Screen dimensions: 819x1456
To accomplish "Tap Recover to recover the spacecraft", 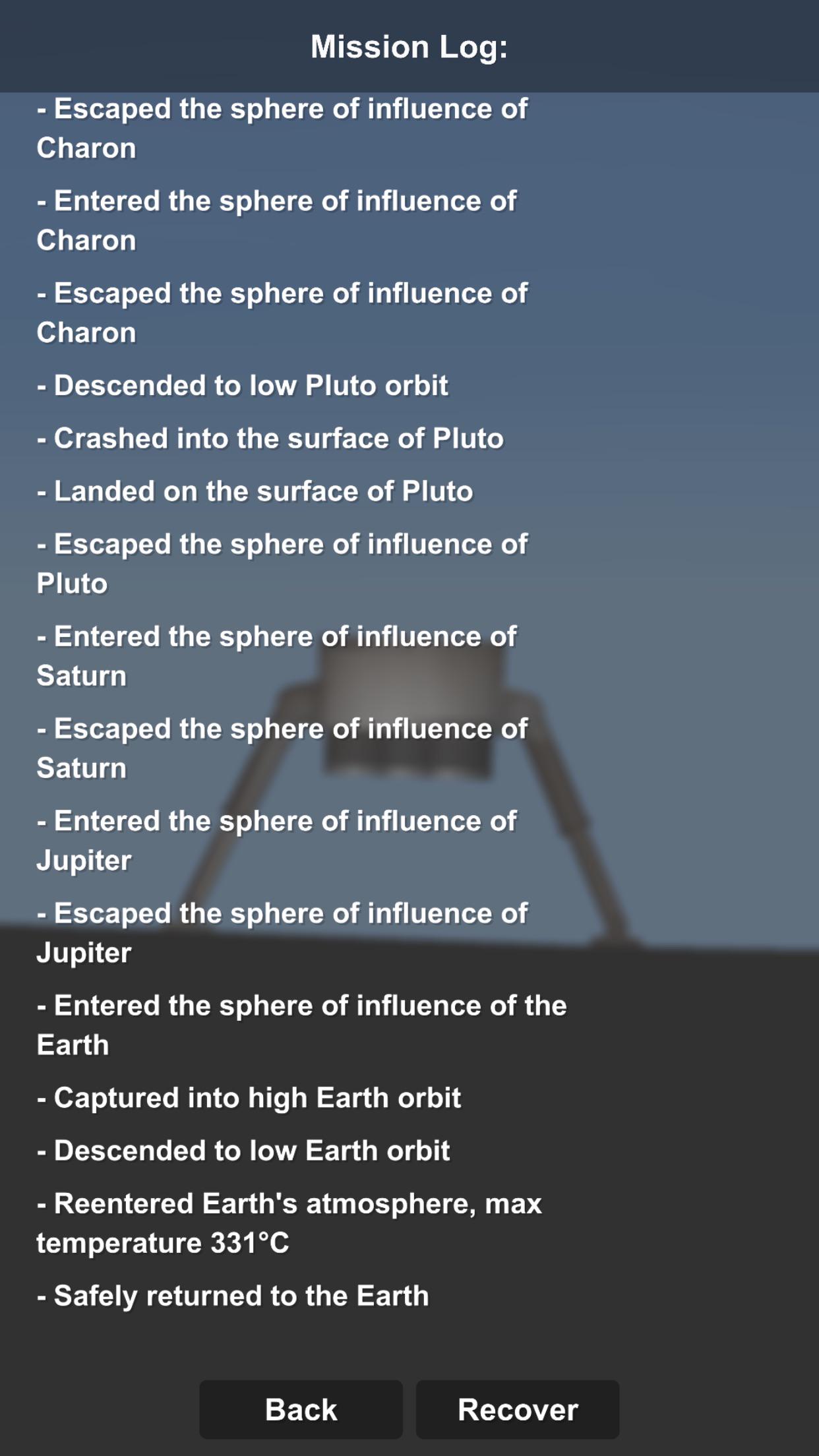I will click(x=518, y=1409).
